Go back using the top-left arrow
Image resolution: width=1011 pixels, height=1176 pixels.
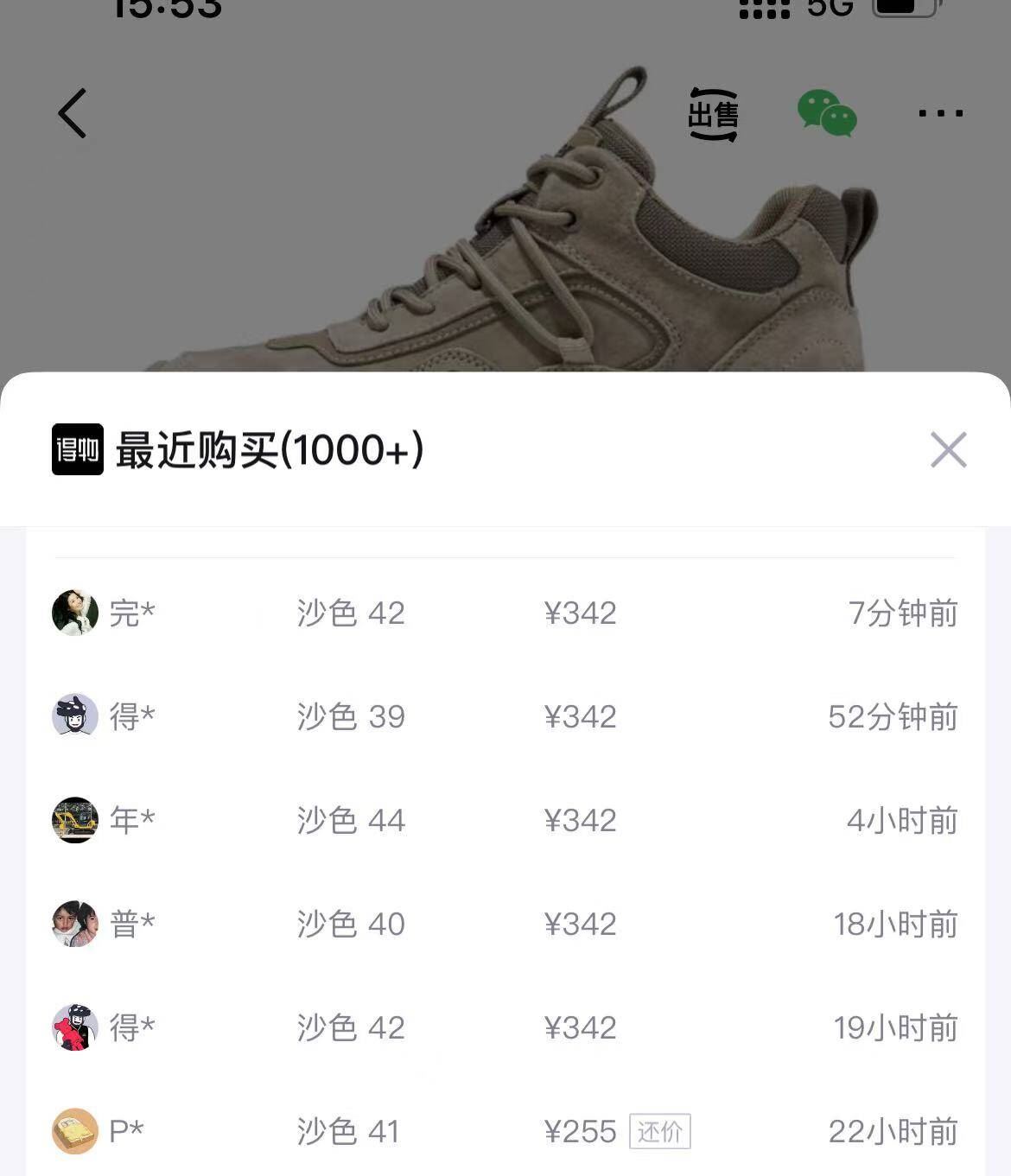tap(73, 113)
